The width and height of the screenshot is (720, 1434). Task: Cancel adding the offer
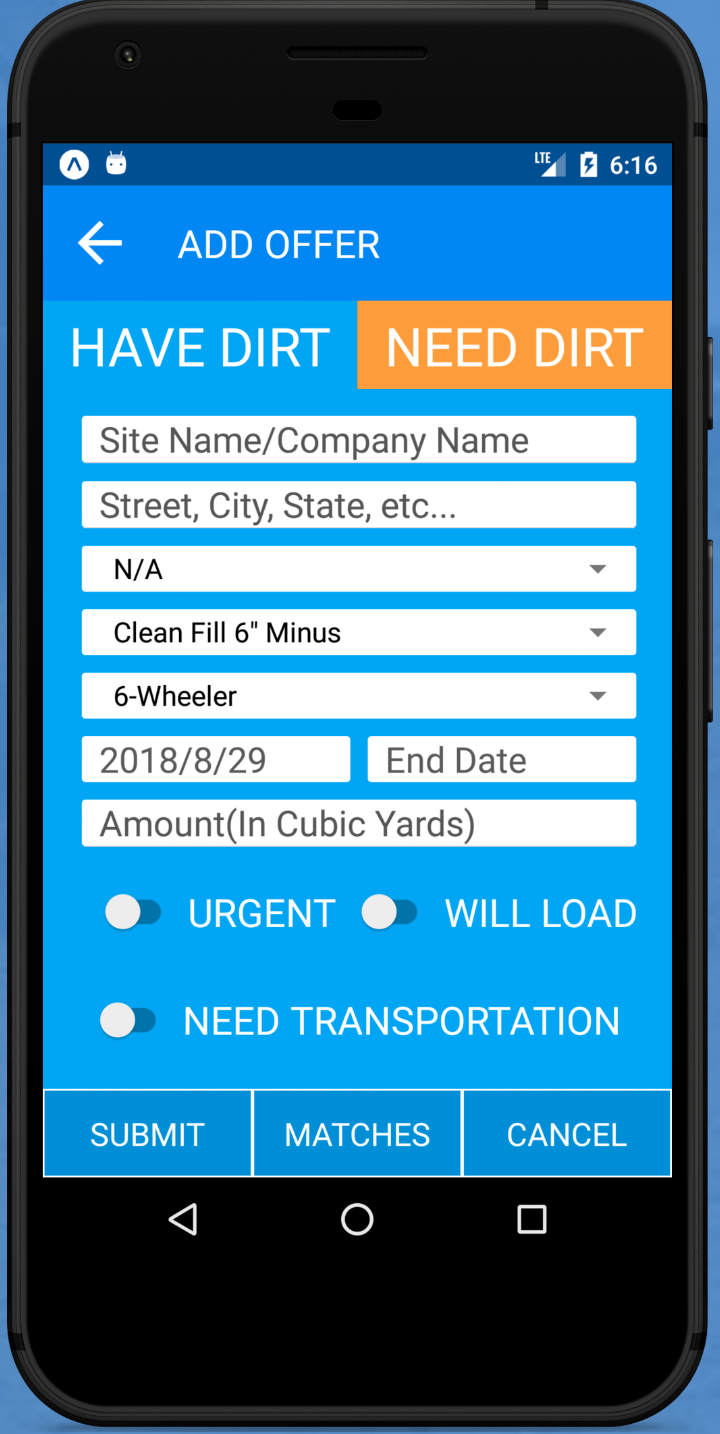click(566, 1134)
